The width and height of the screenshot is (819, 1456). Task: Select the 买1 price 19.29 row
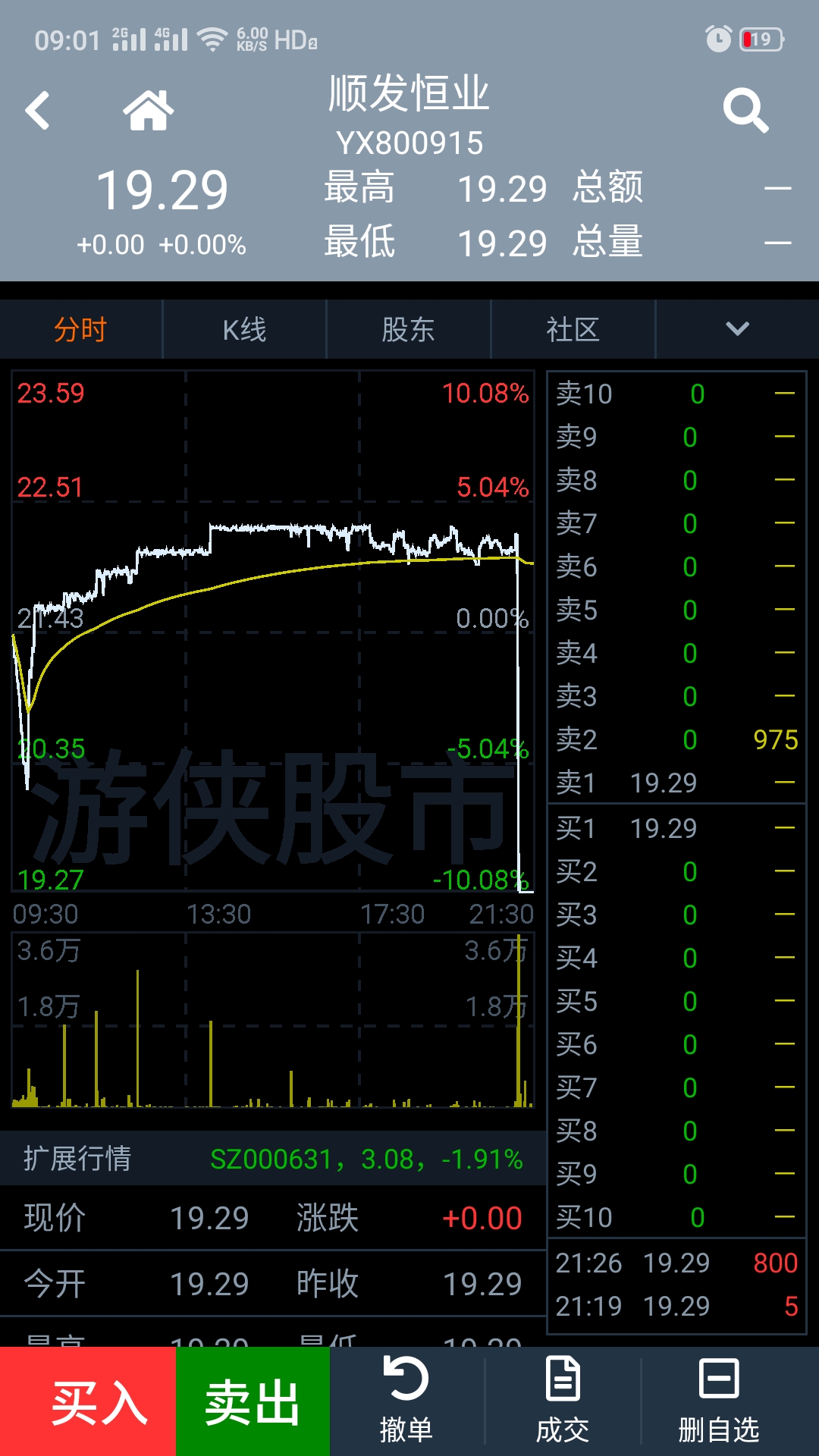tap(676, 828)
